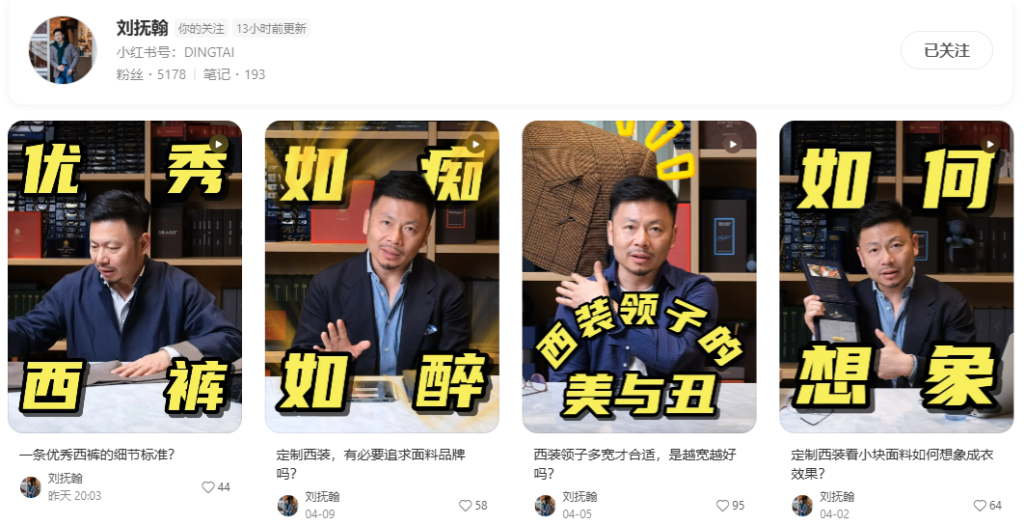Open the 如何想象 video note
The width and height of the screenshot is (1024, 525).
pos(896,277)
